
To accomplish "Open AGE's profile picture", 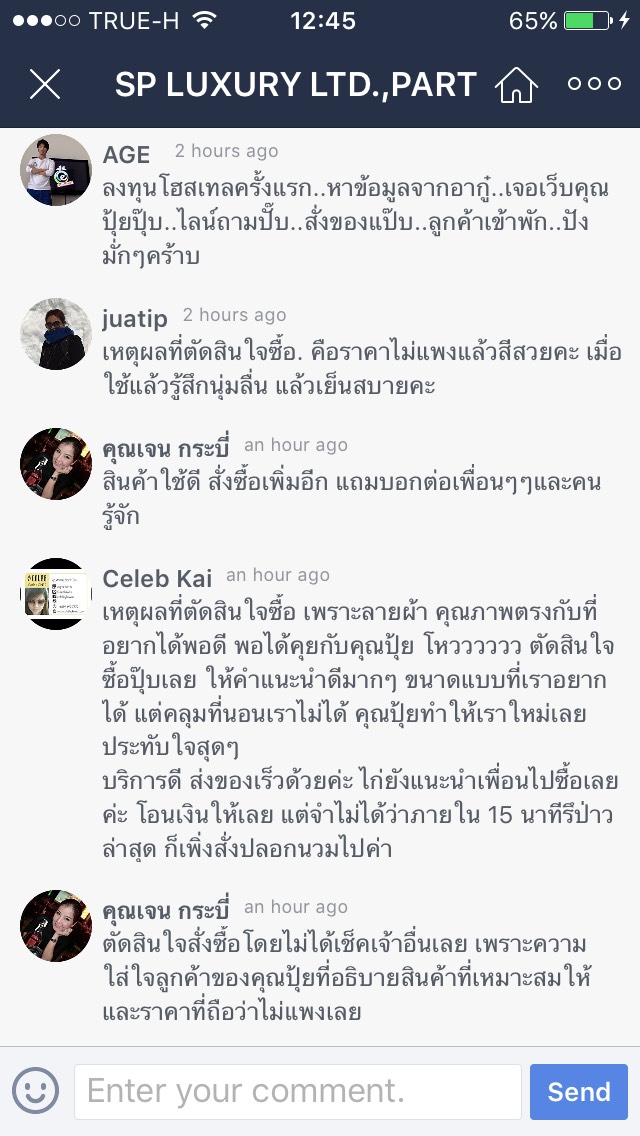I will pos(56,170).
